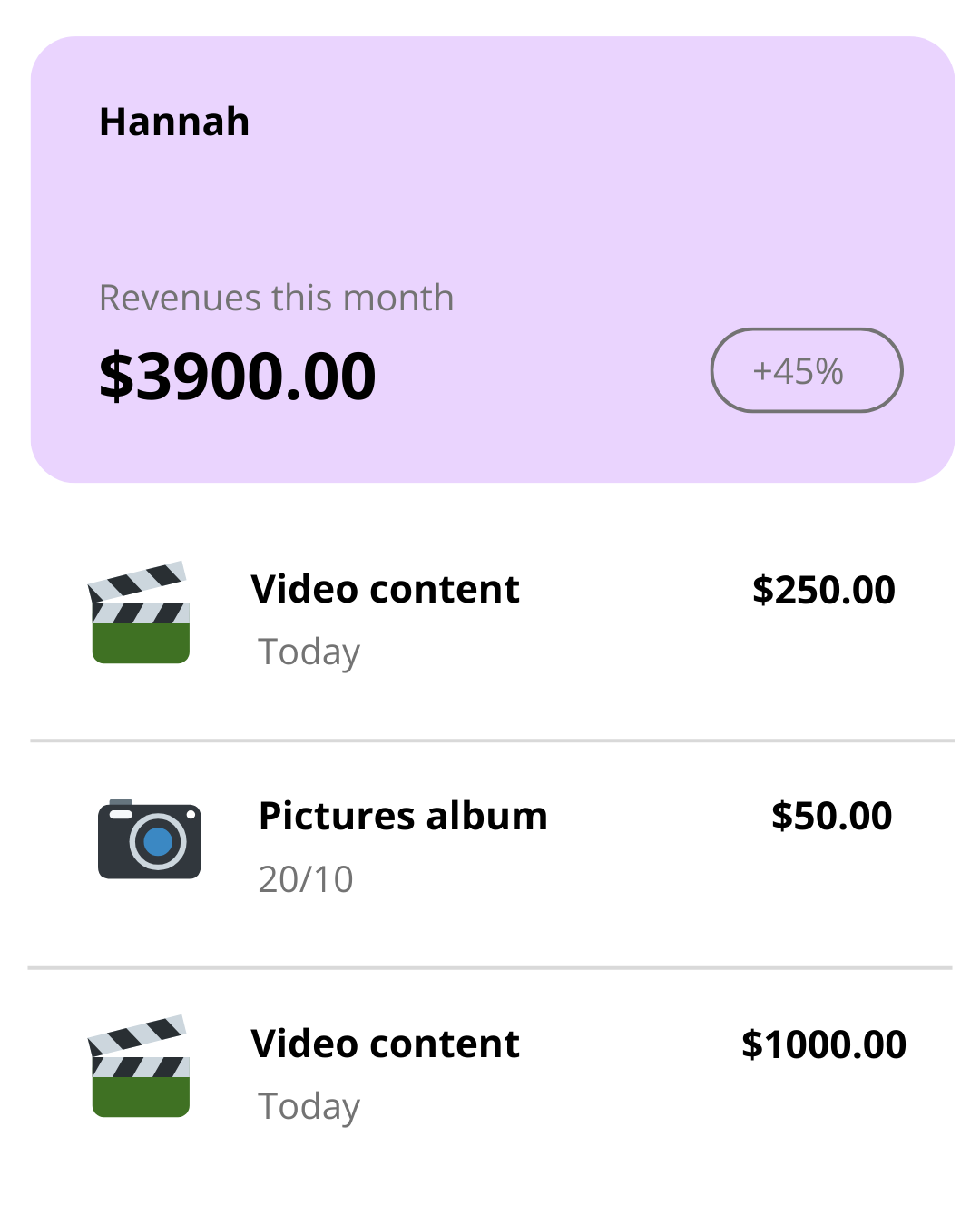Tap the $50.00 price of Pictures album
Screen dimensions: 980x1225
tap(831, 815)
